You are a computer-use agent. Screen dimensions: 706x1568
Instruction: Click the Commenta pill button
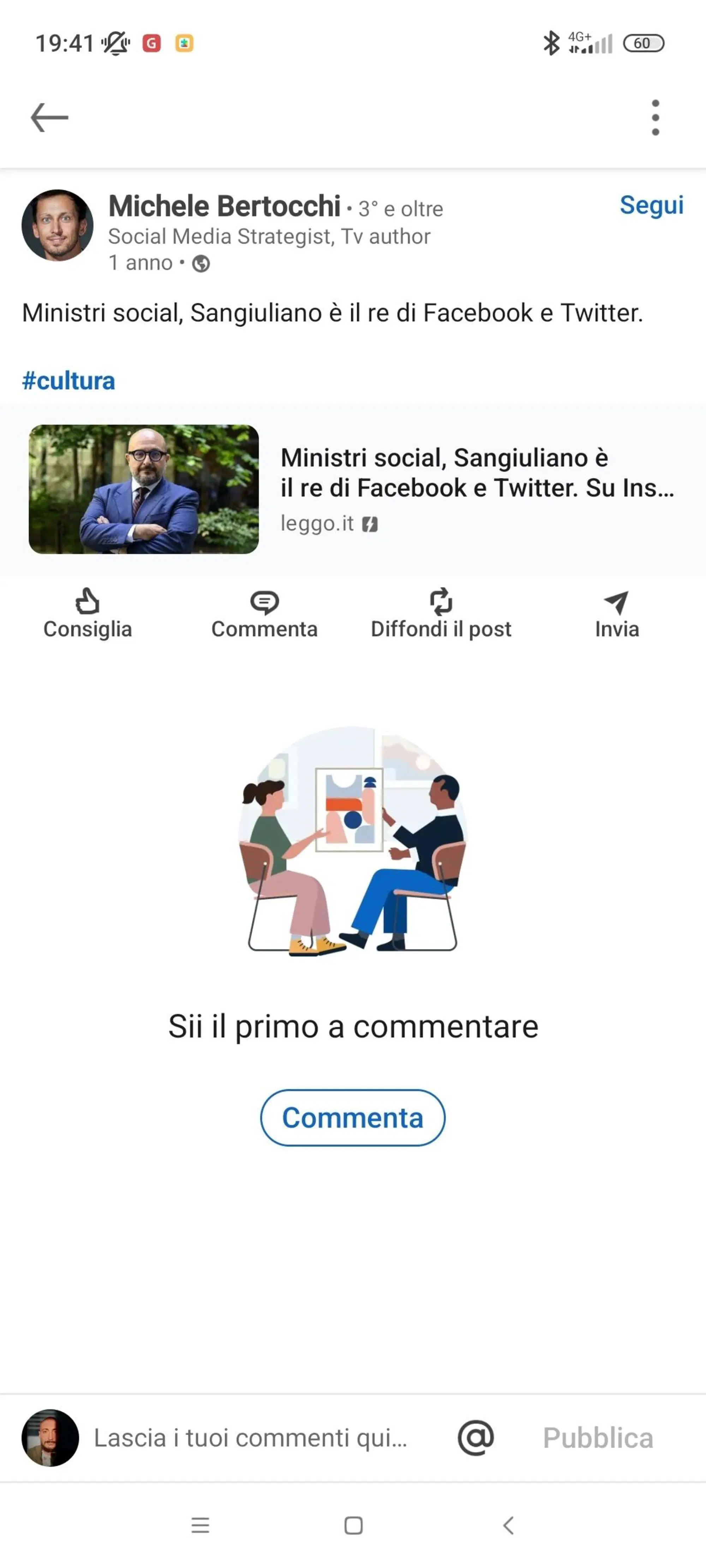[x=353, y=1117]
